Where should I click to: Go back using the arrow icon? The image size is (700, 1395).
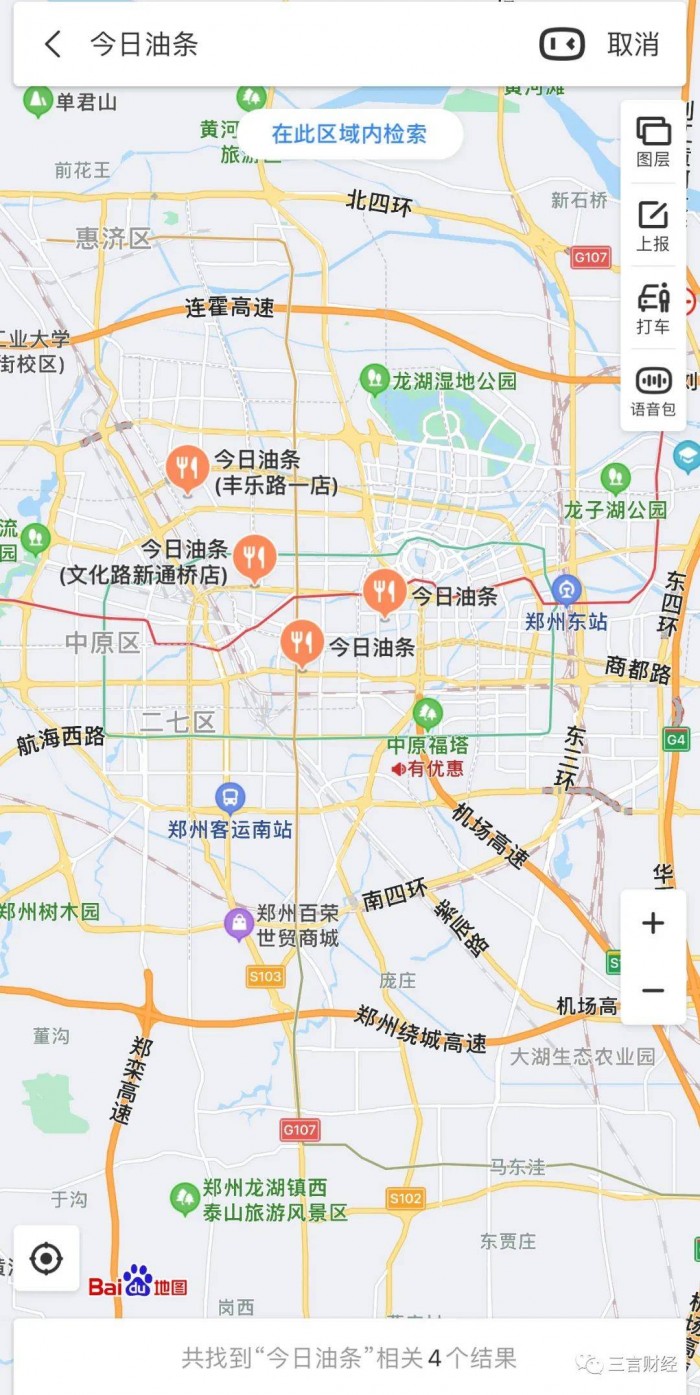point(53,44)
